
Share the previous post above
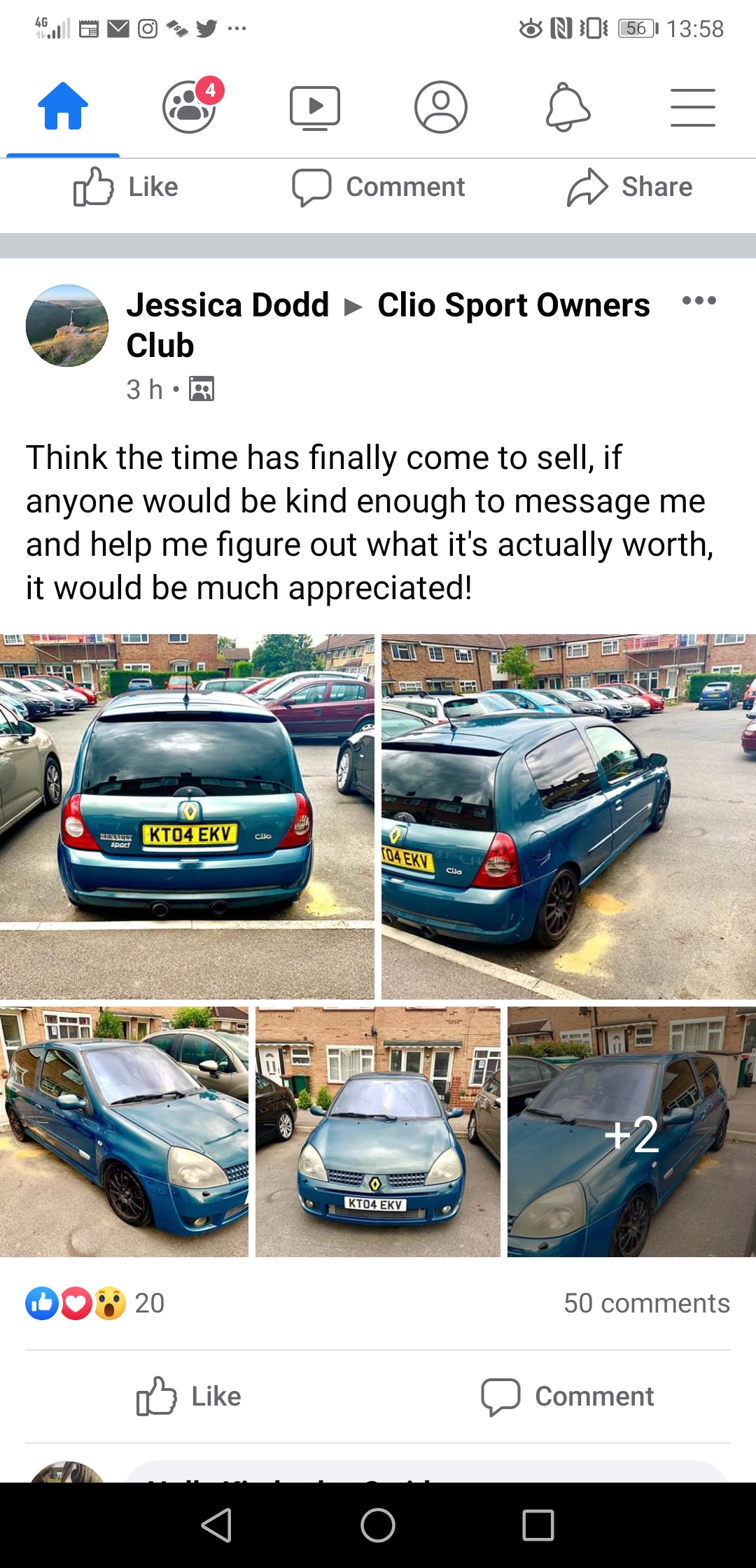[x=629, y=187]
